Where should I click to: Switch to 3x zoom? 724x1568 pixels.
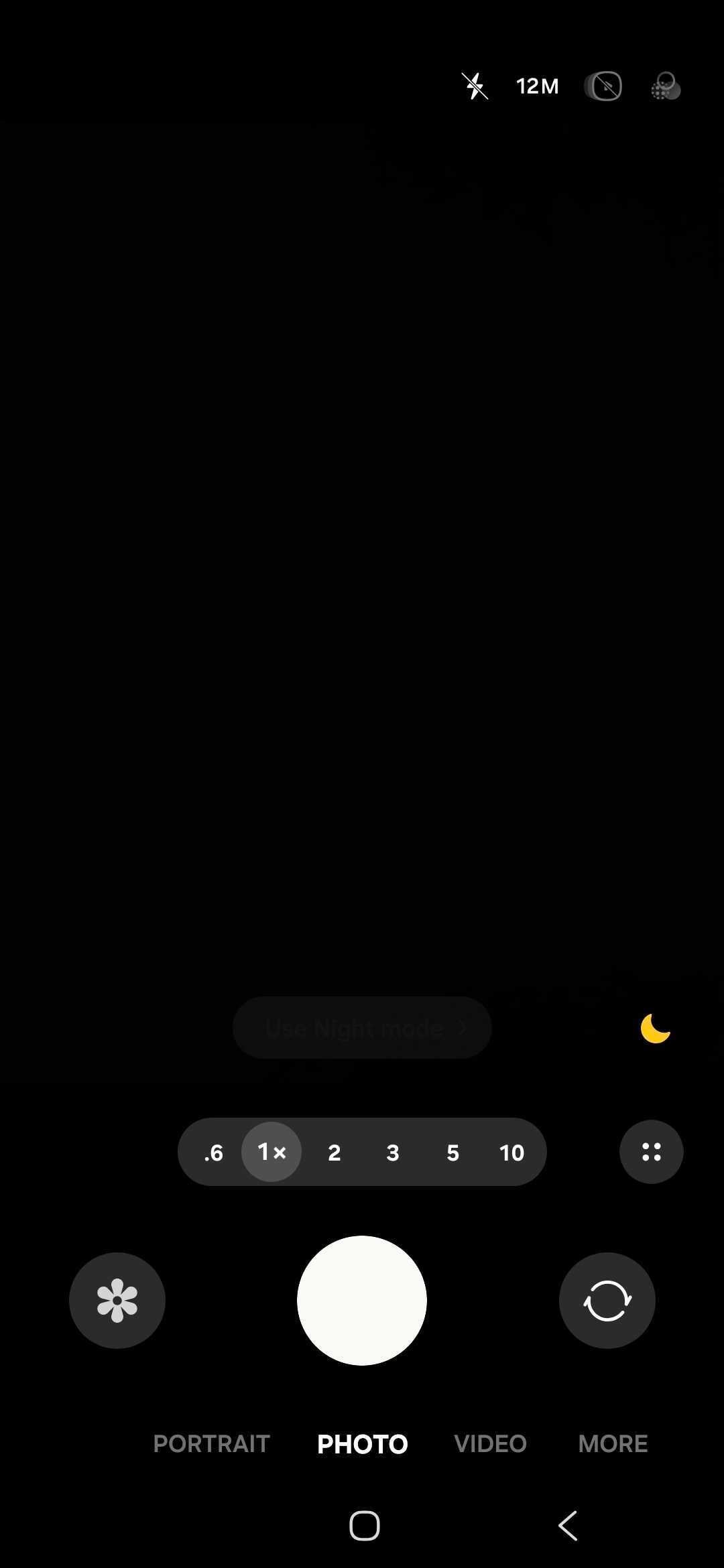pos(393,1153)
